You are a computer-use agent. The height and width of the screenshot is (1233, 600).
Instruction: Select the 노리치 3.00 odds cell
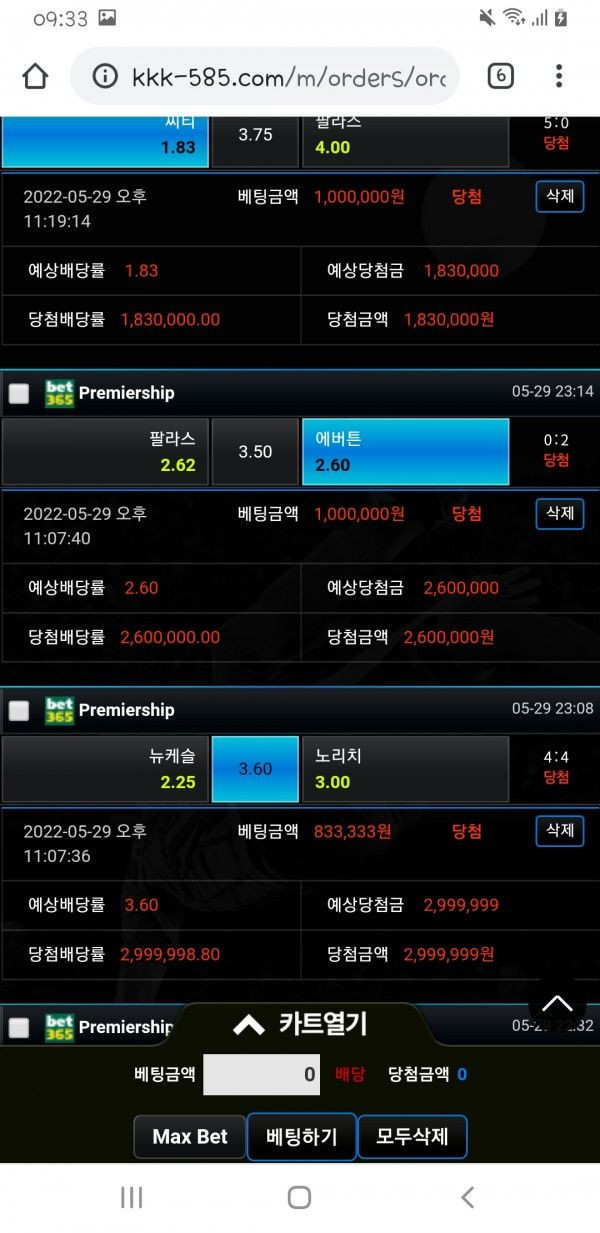click(x=405, y=769)
